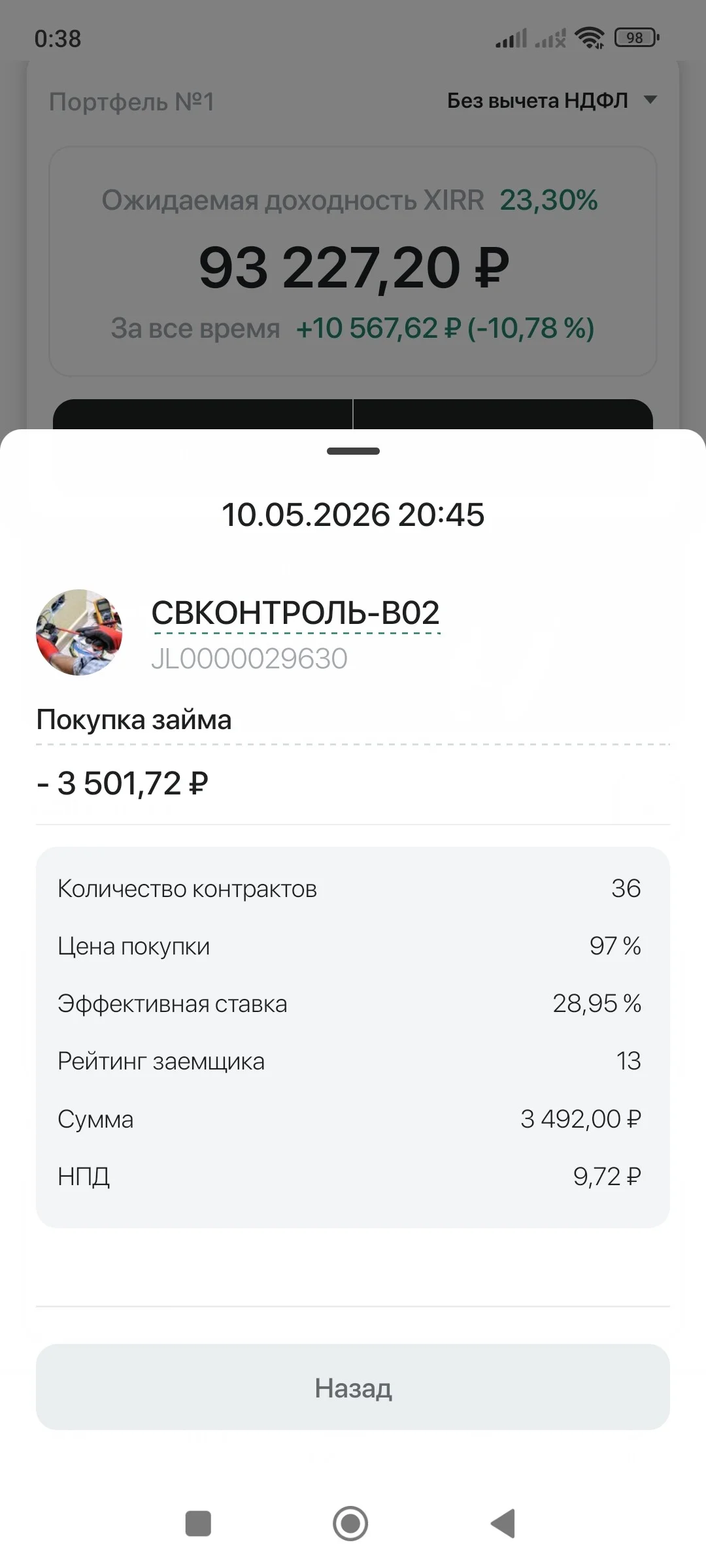
Task: Open the СВКОНТРОЛЬ-В02 loan link
Action: coord(295,613)
